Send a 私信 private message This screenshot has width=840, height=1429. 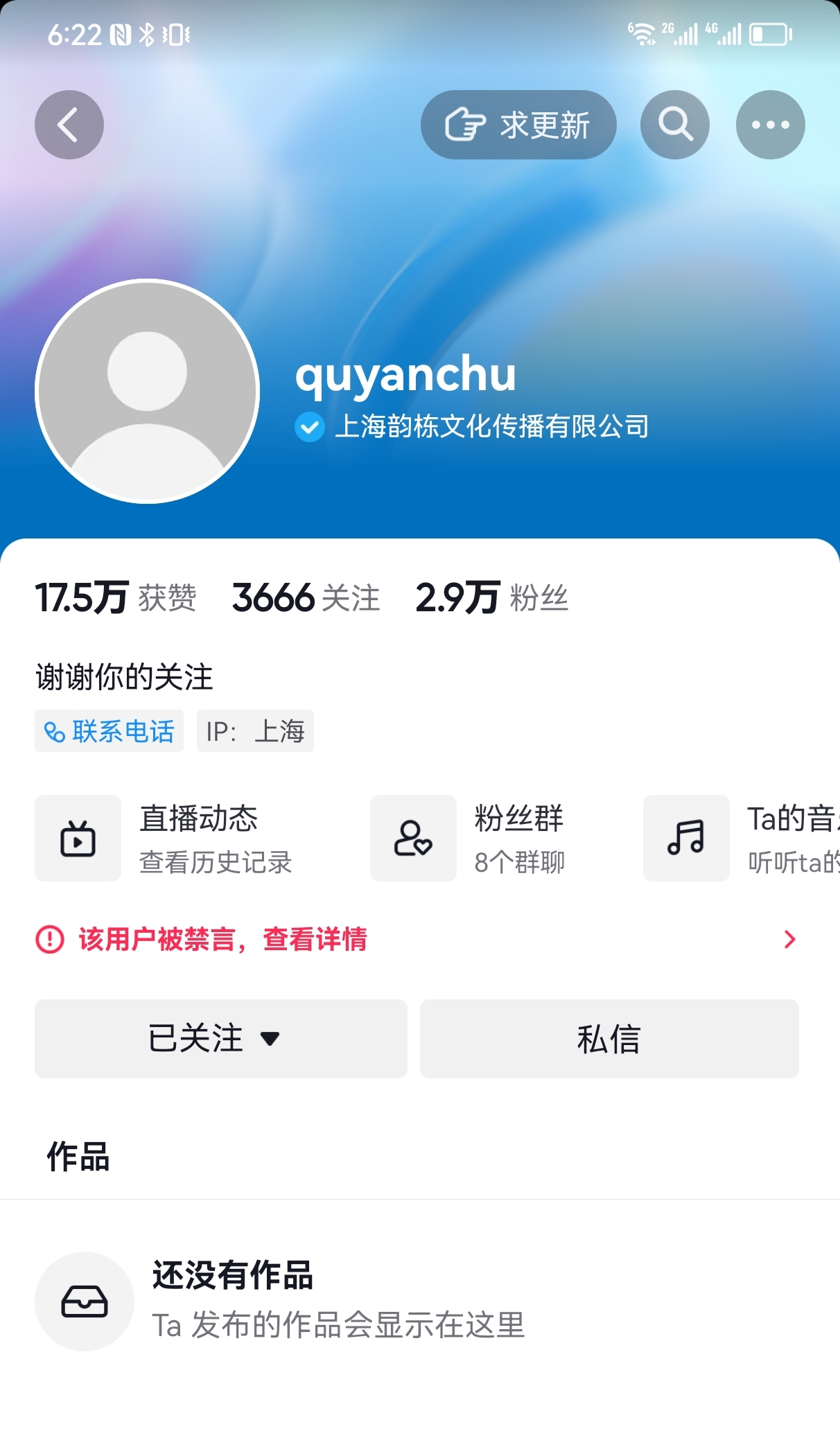609,1038
